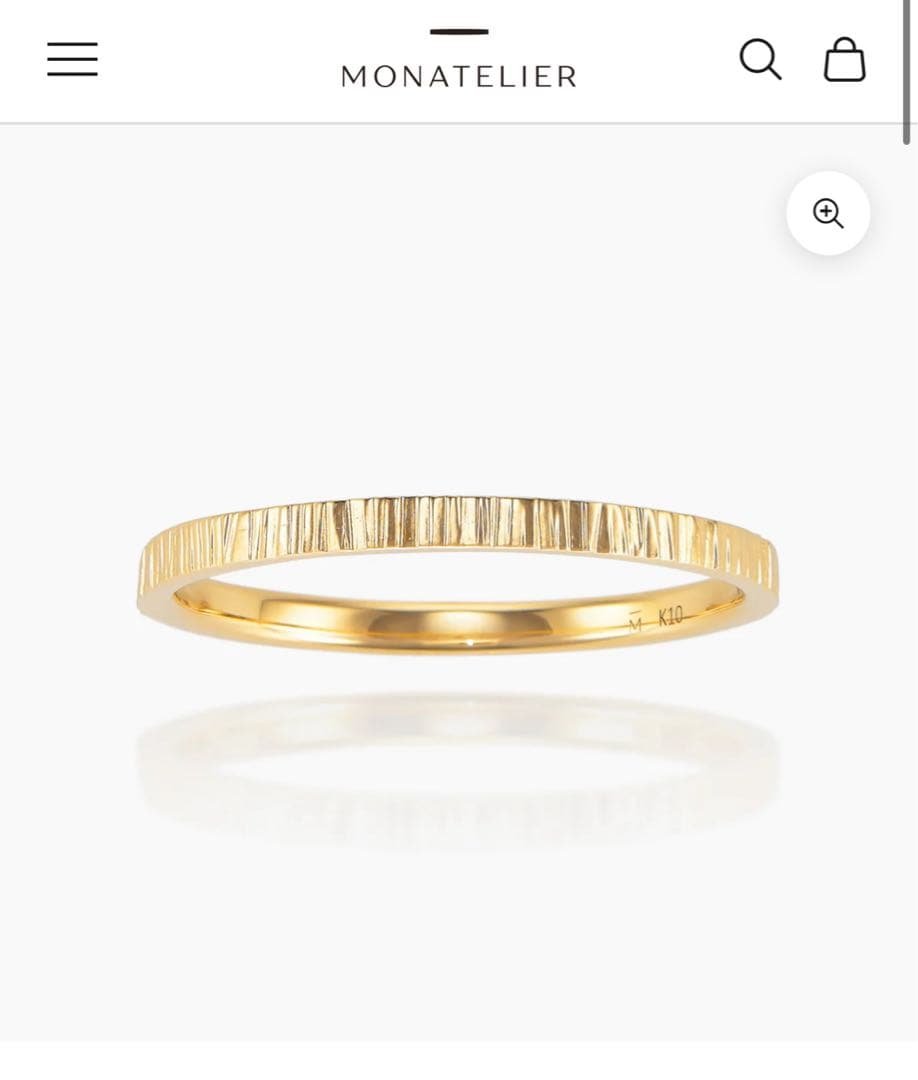Tap the search icon in the header

[760, 60]
